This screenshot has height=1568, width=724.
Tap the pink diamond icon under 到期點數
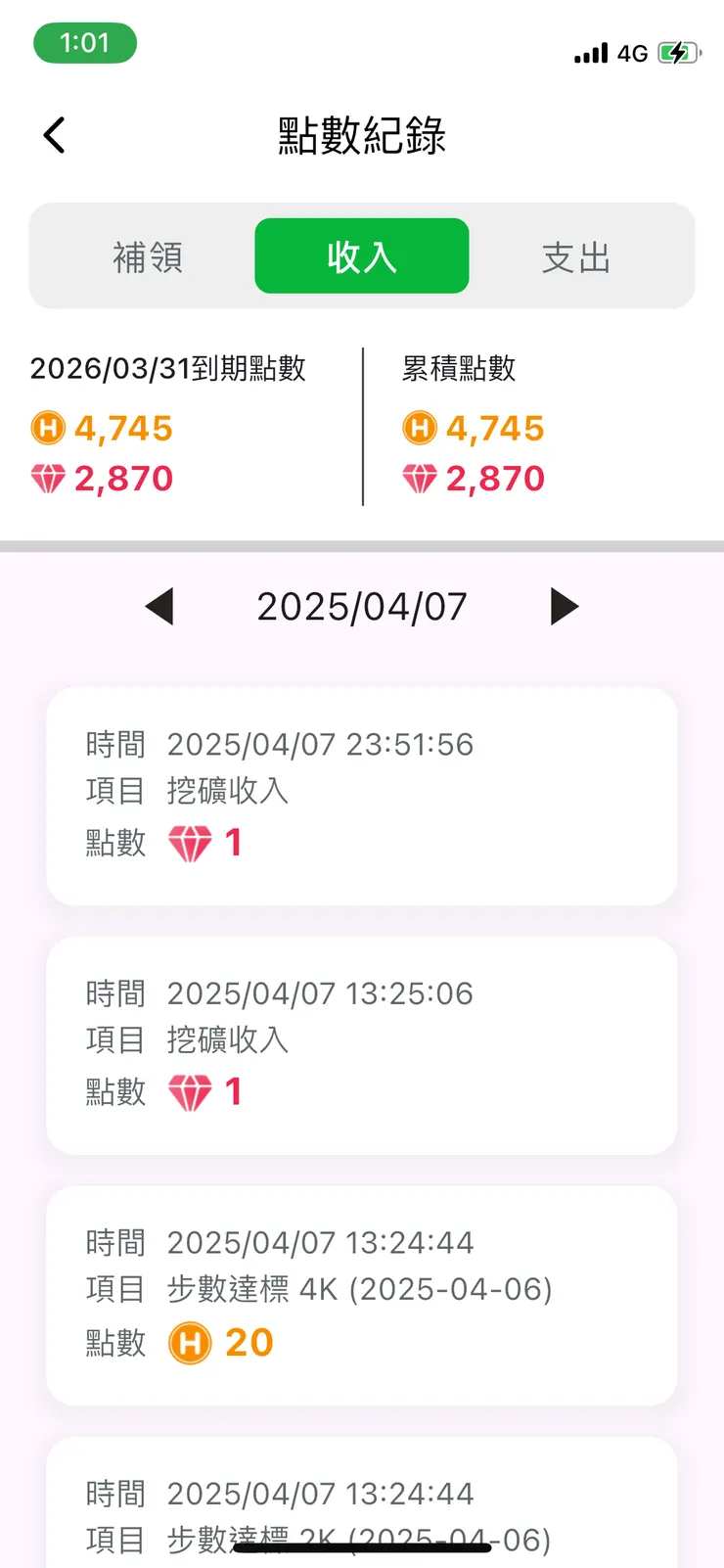[47, 478]
